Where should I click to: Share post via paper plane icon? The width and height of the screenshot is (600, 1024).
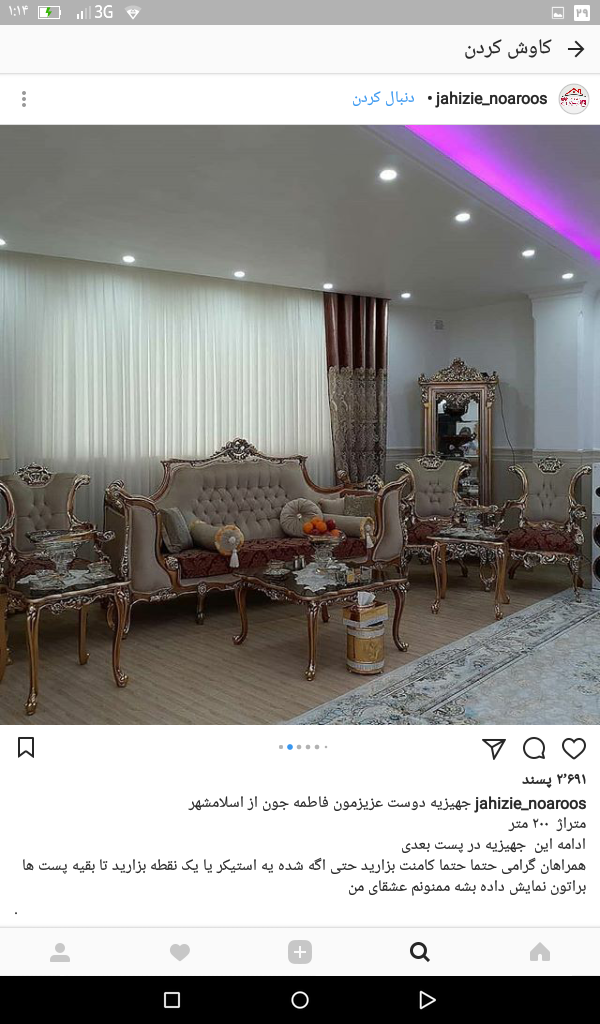494,748
